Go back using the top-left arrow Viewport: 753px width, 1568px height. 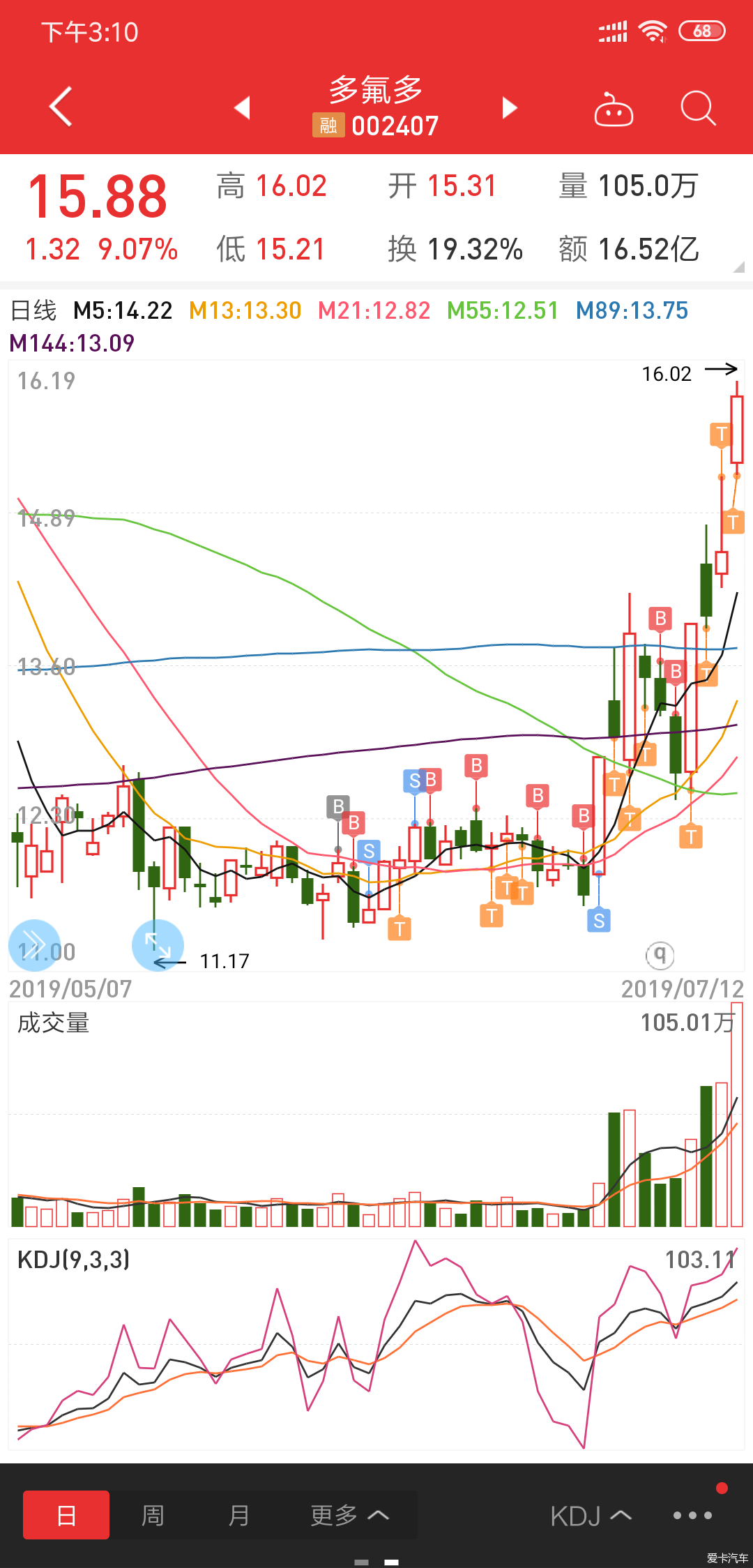click(x=61, y=107)
